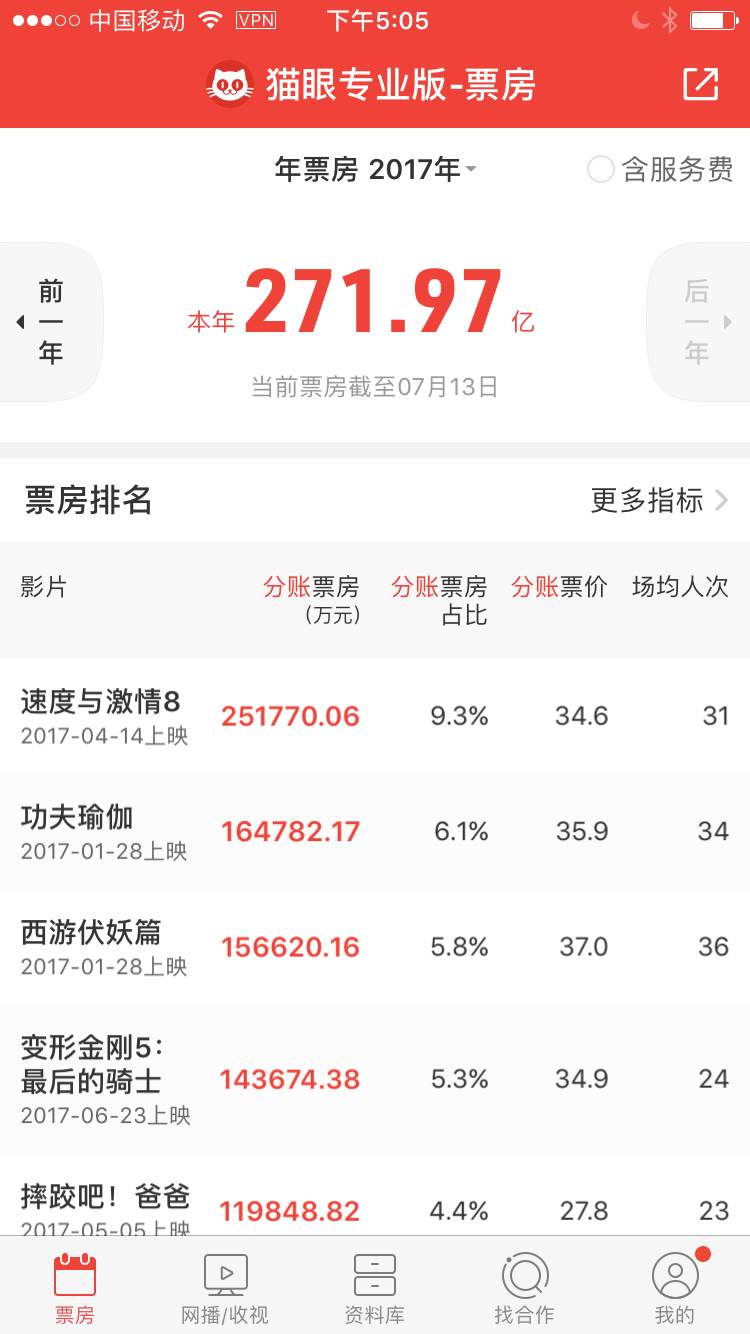Tap the share icon in the header

point(700,84)
